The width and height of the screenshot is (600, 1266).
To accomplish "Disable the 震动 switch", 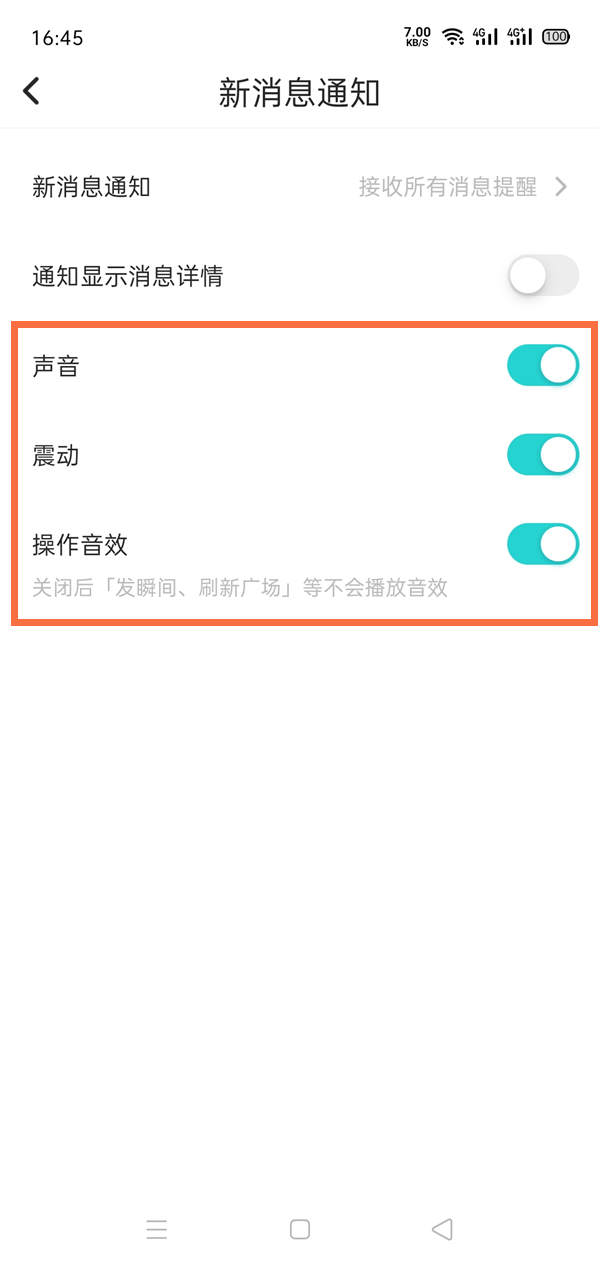I will tap(543, 456).
